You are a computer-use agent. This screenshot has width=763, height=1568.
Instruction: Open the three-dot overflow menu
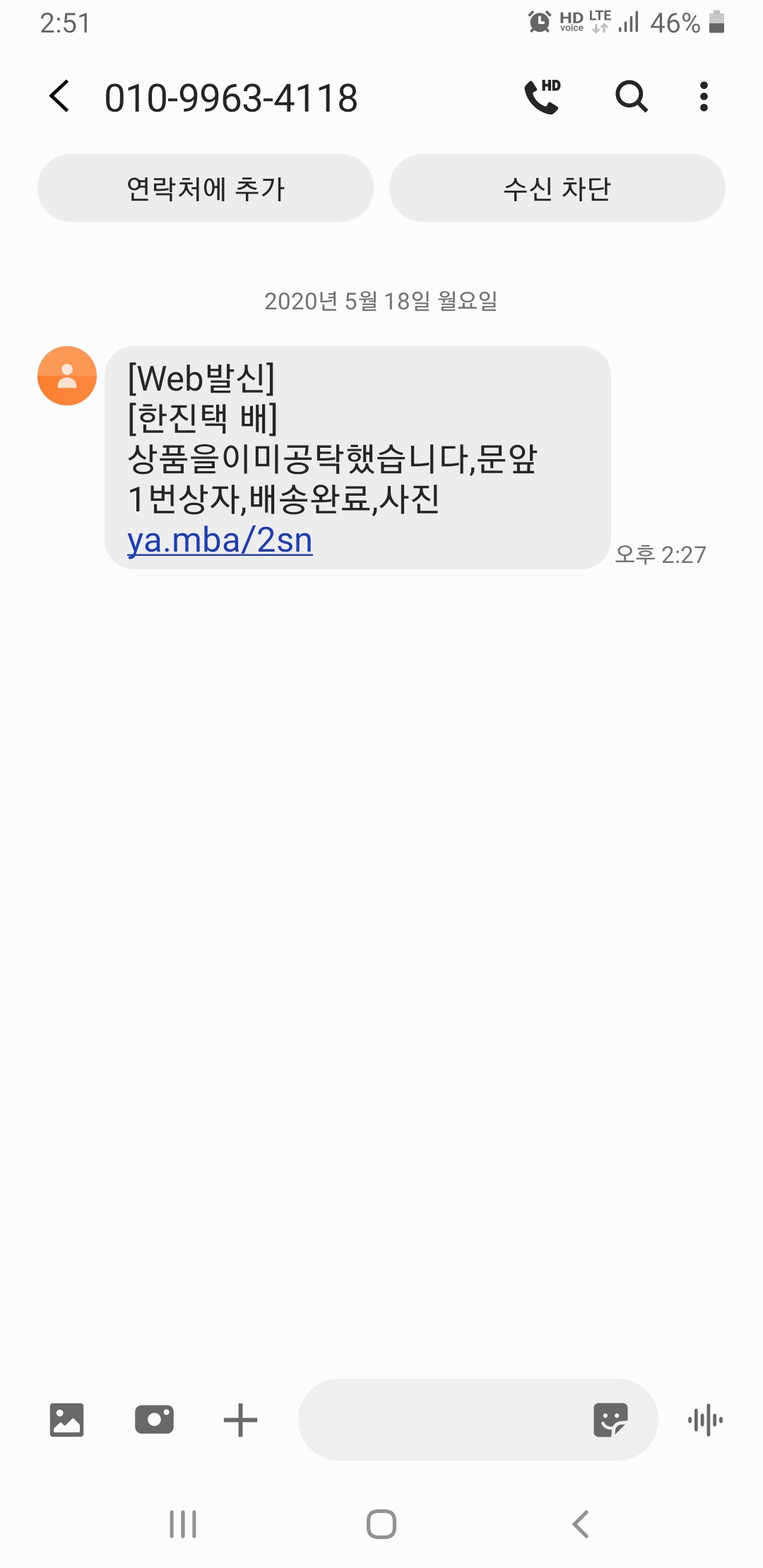[704, 97]
